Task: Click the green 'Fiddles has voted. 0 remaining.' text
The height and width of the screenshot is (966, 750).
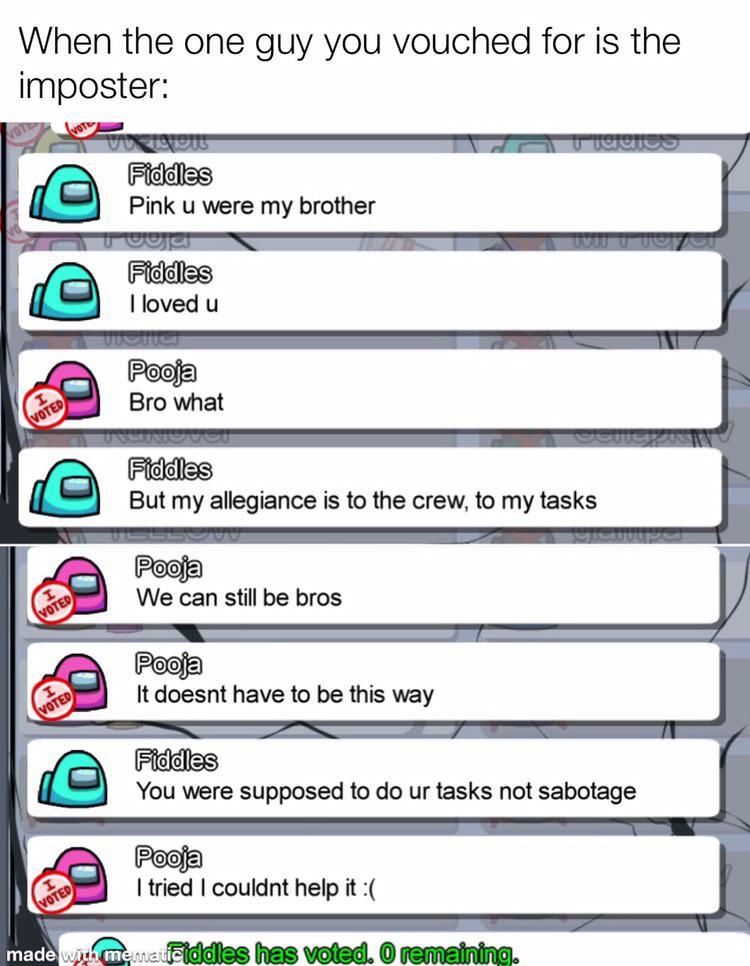Action: [346, 952]
